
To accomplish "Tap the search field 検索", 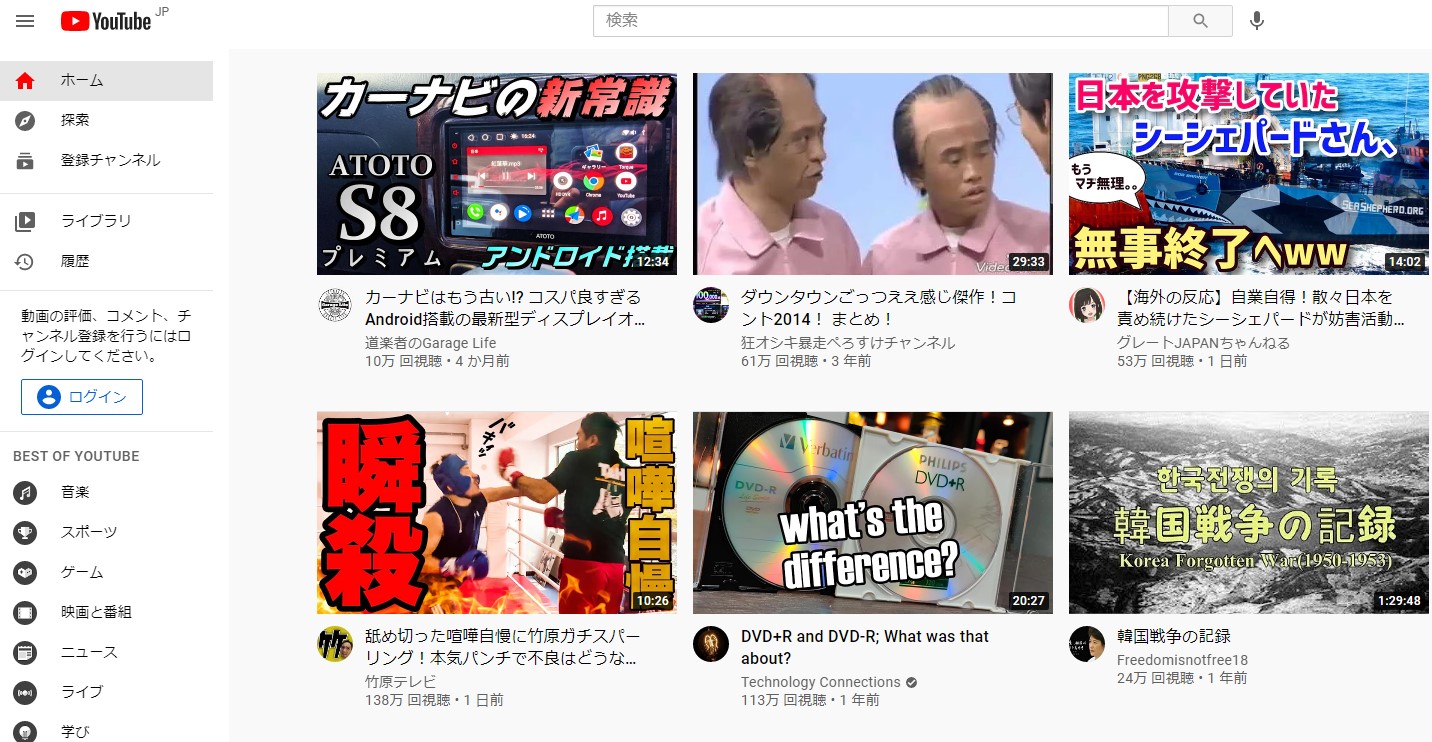I will point(880,21).
